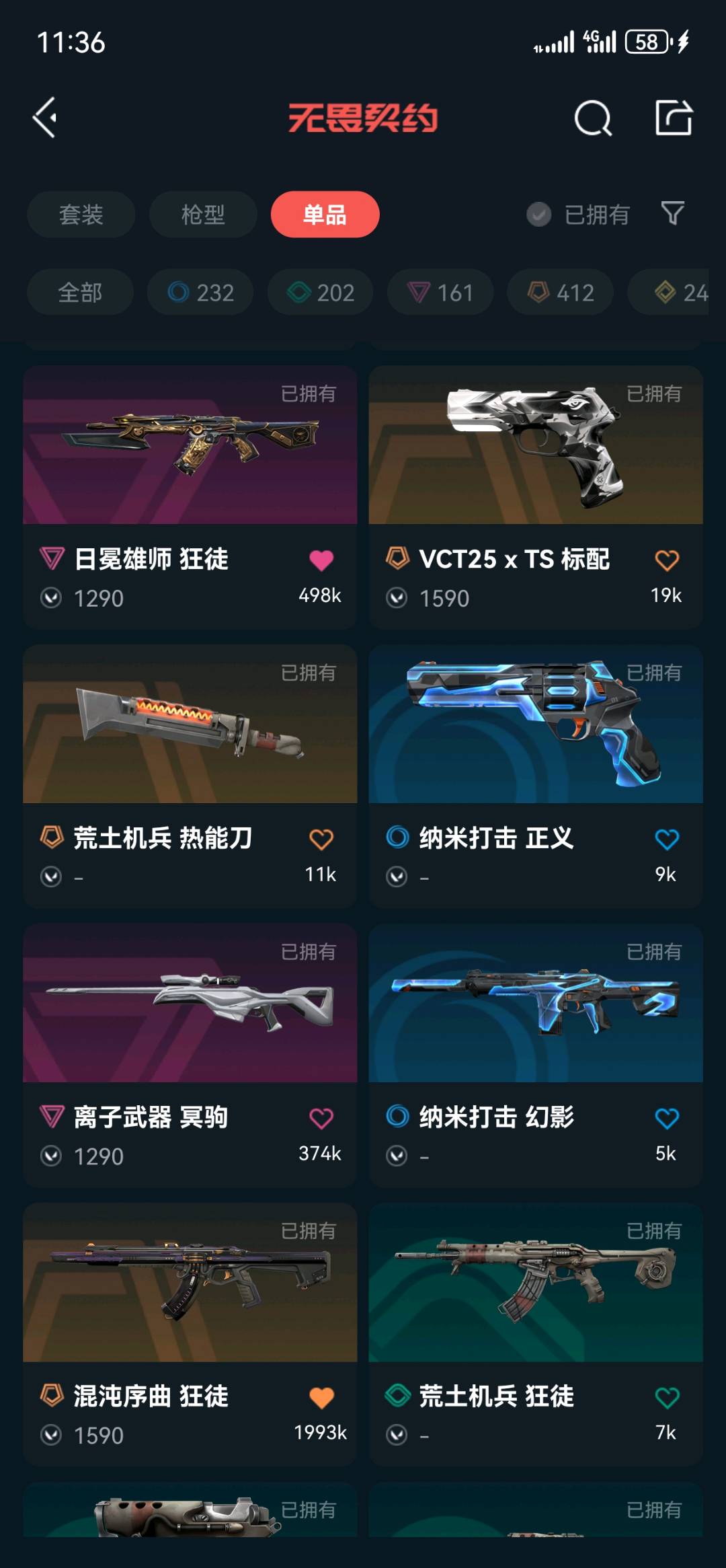Go back using the top-left arrow

tap(45, 118)
